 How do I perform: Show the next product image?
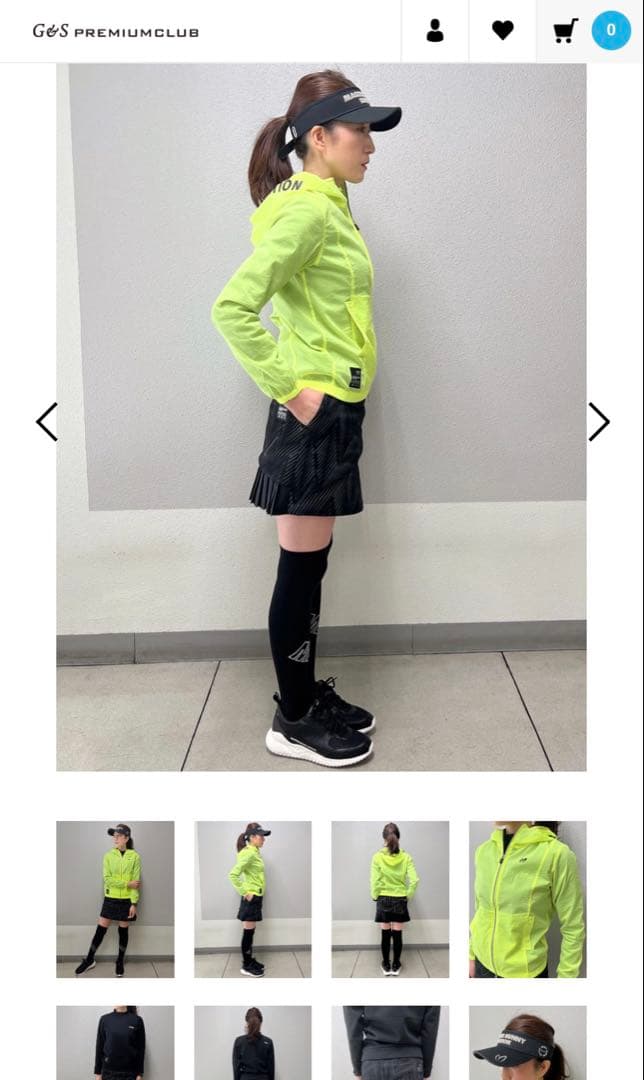coord(598,422)
